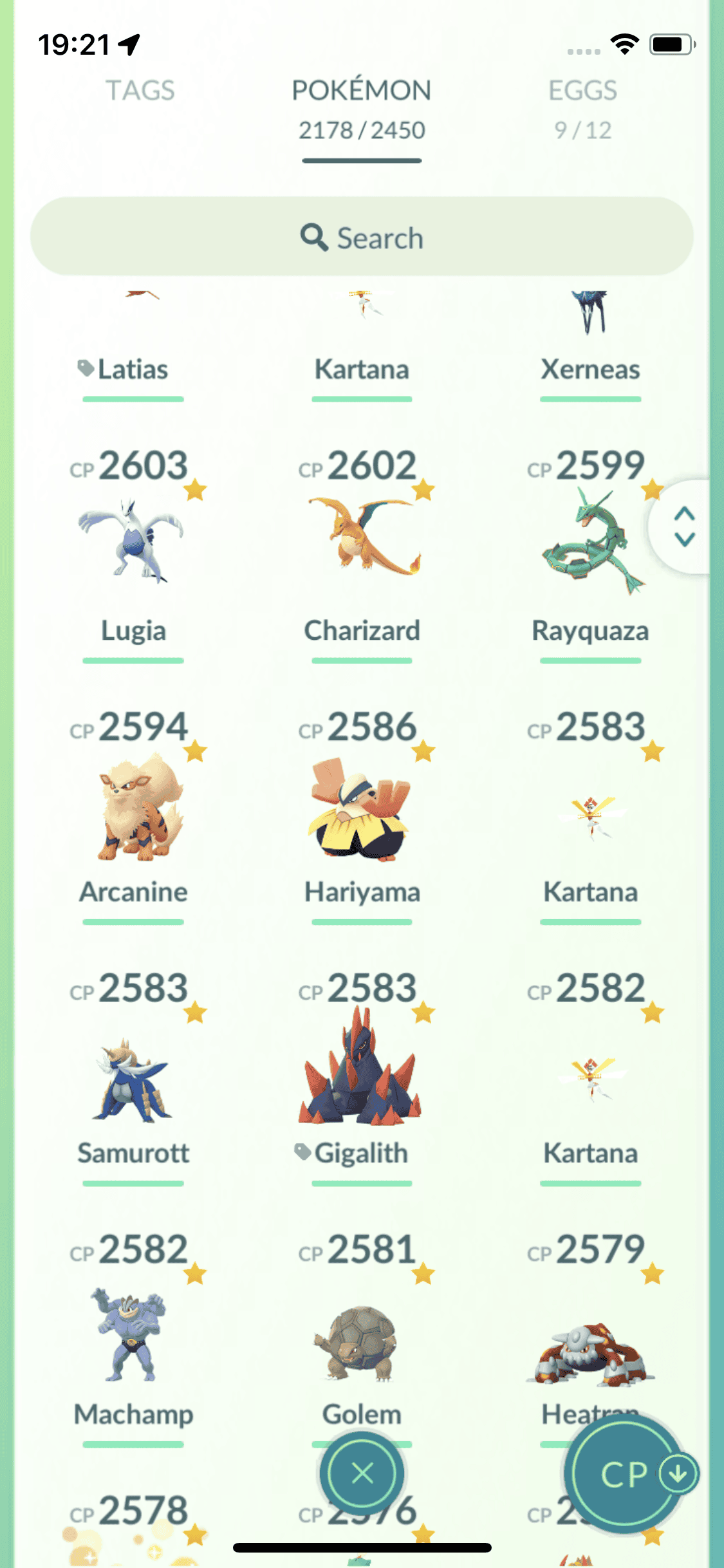Screen dimensions: 724x1568
Task: View Arcanine with CP 2594
Action: 133,808
